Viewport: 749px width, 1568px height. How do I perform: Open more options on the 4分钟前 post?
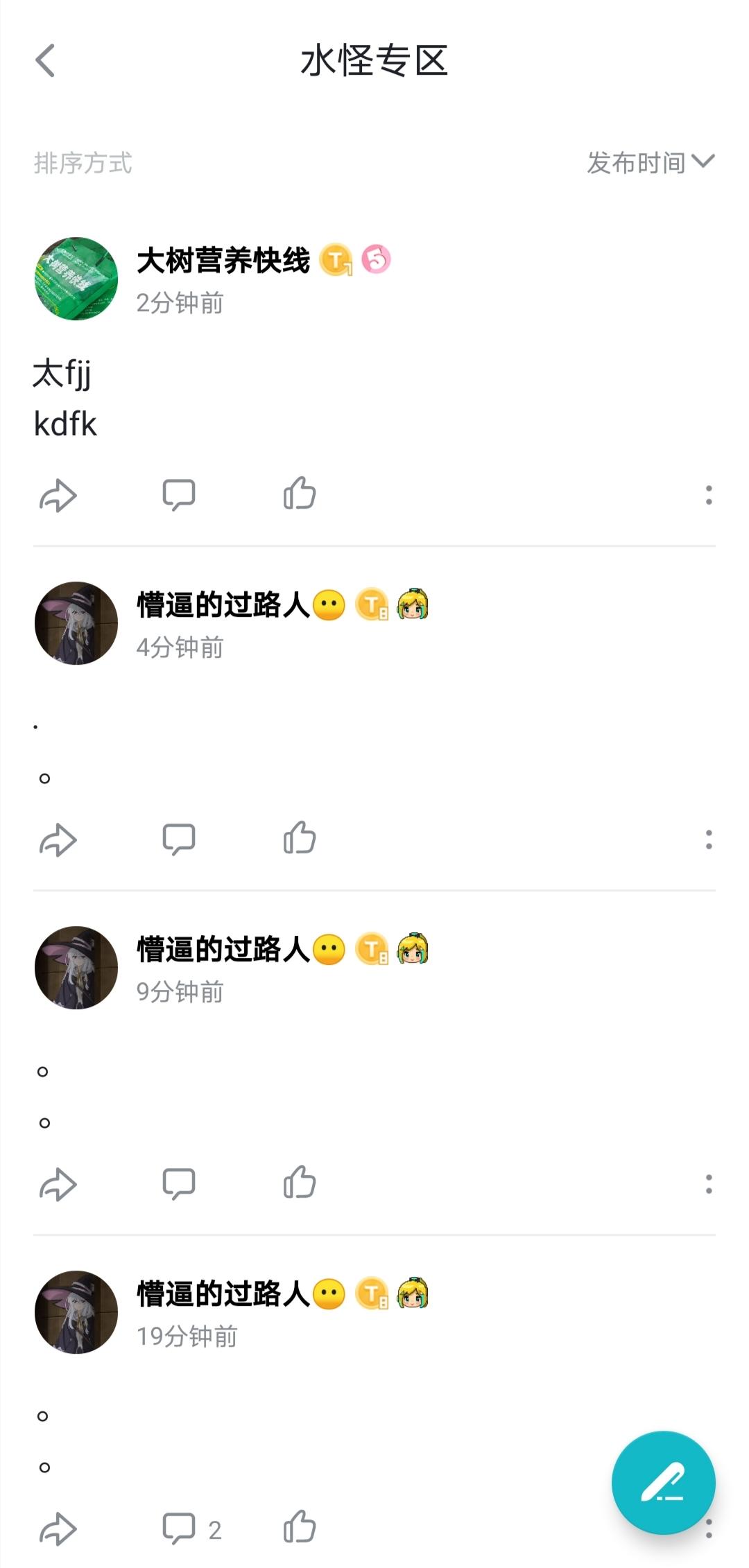(x=708, y=839)
